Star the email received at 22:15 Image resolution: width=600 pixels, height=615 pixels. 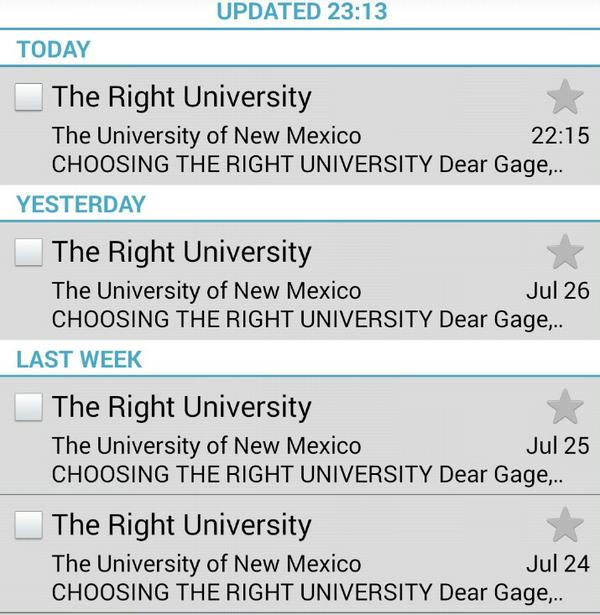pyautogui.click(x=565, y=97)
